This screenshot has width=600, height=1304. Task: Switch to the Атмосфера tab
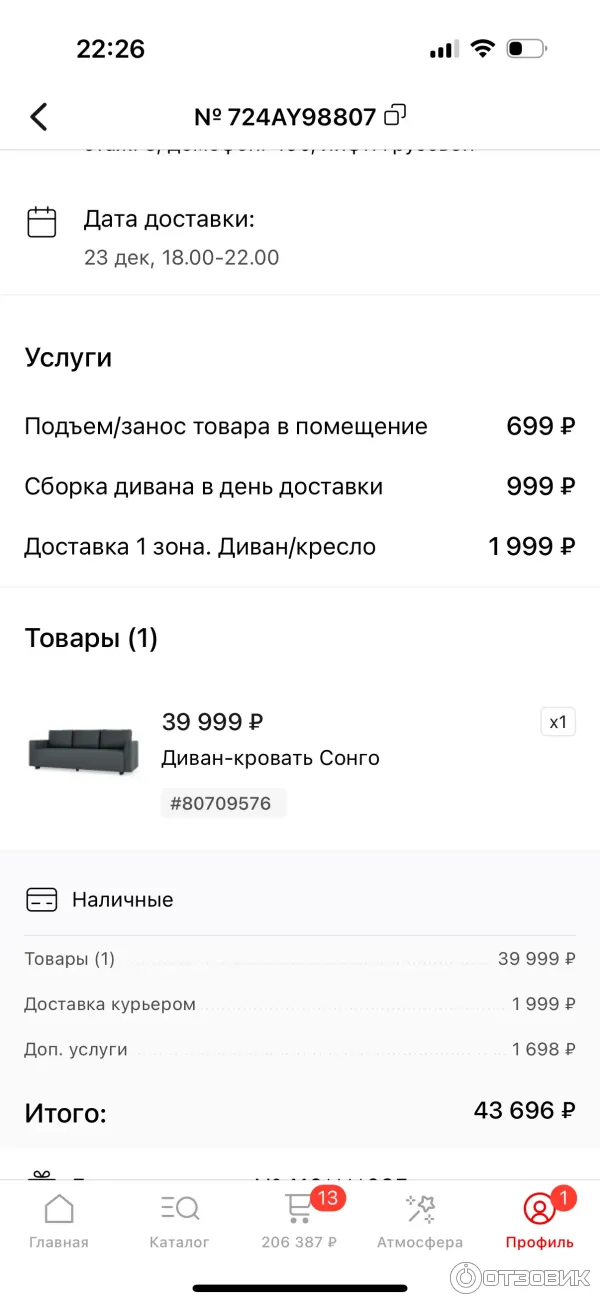click(x=419, y=1221)
